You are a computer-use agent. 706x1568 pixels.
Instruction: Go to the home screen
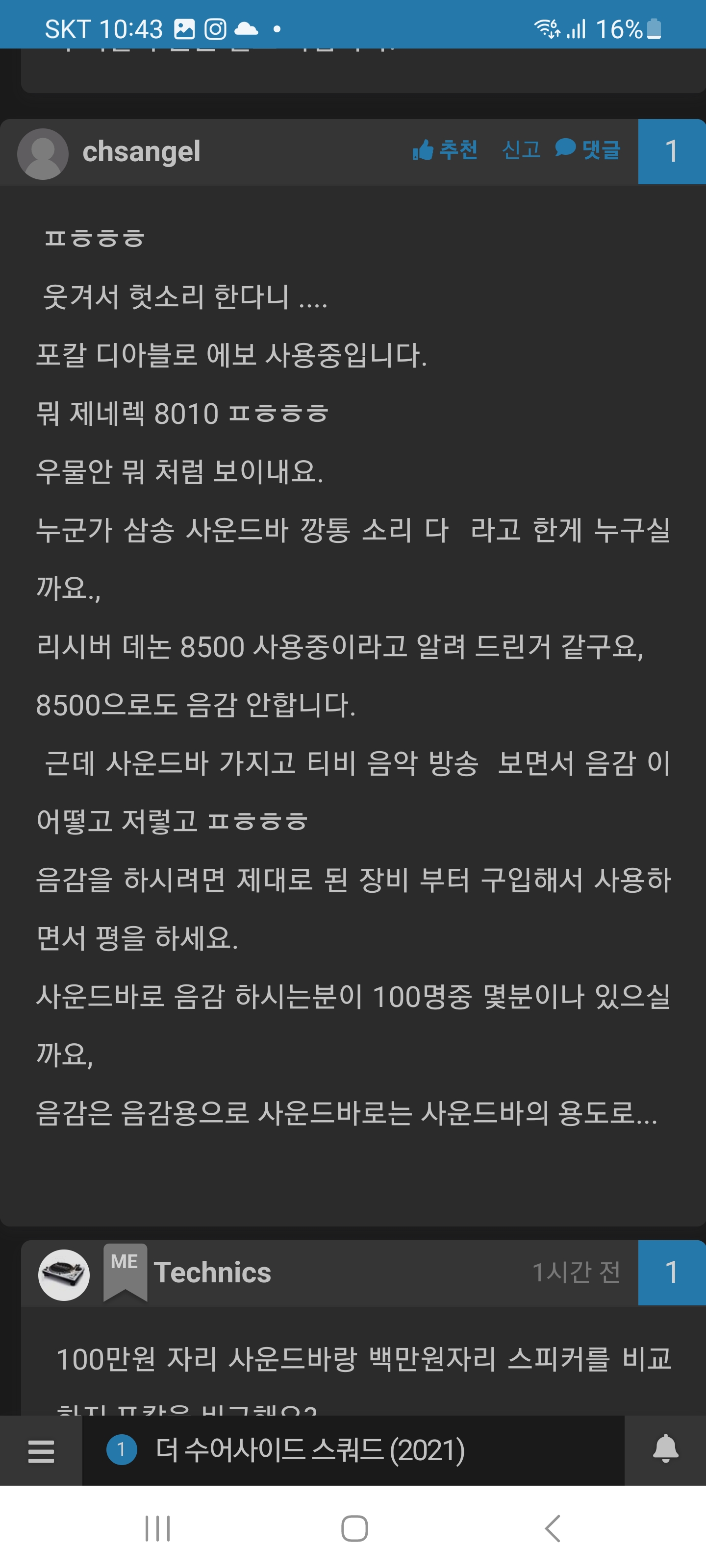point(354,1528)
